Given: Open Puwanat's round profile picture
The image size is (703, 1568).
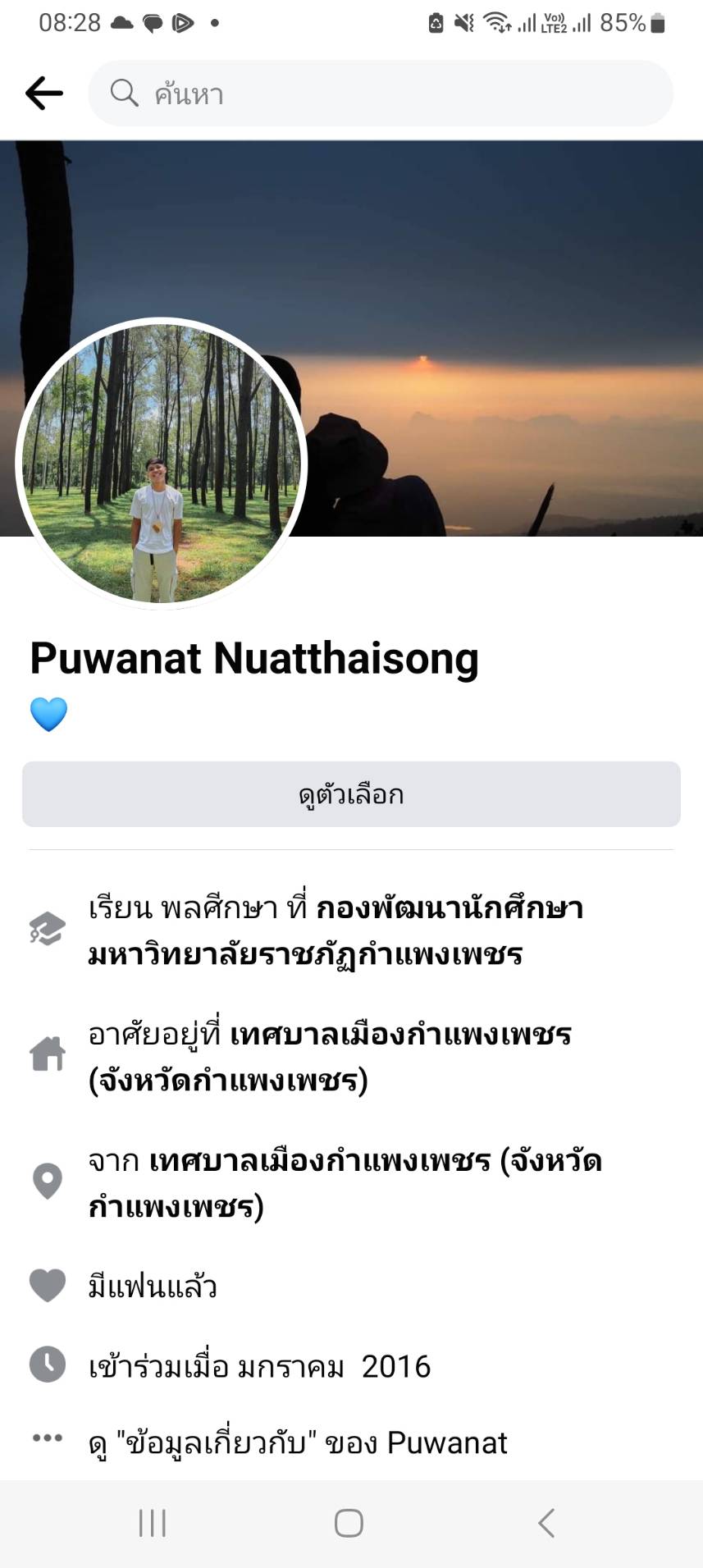Looking at the screenshot, I should point(161,464).
